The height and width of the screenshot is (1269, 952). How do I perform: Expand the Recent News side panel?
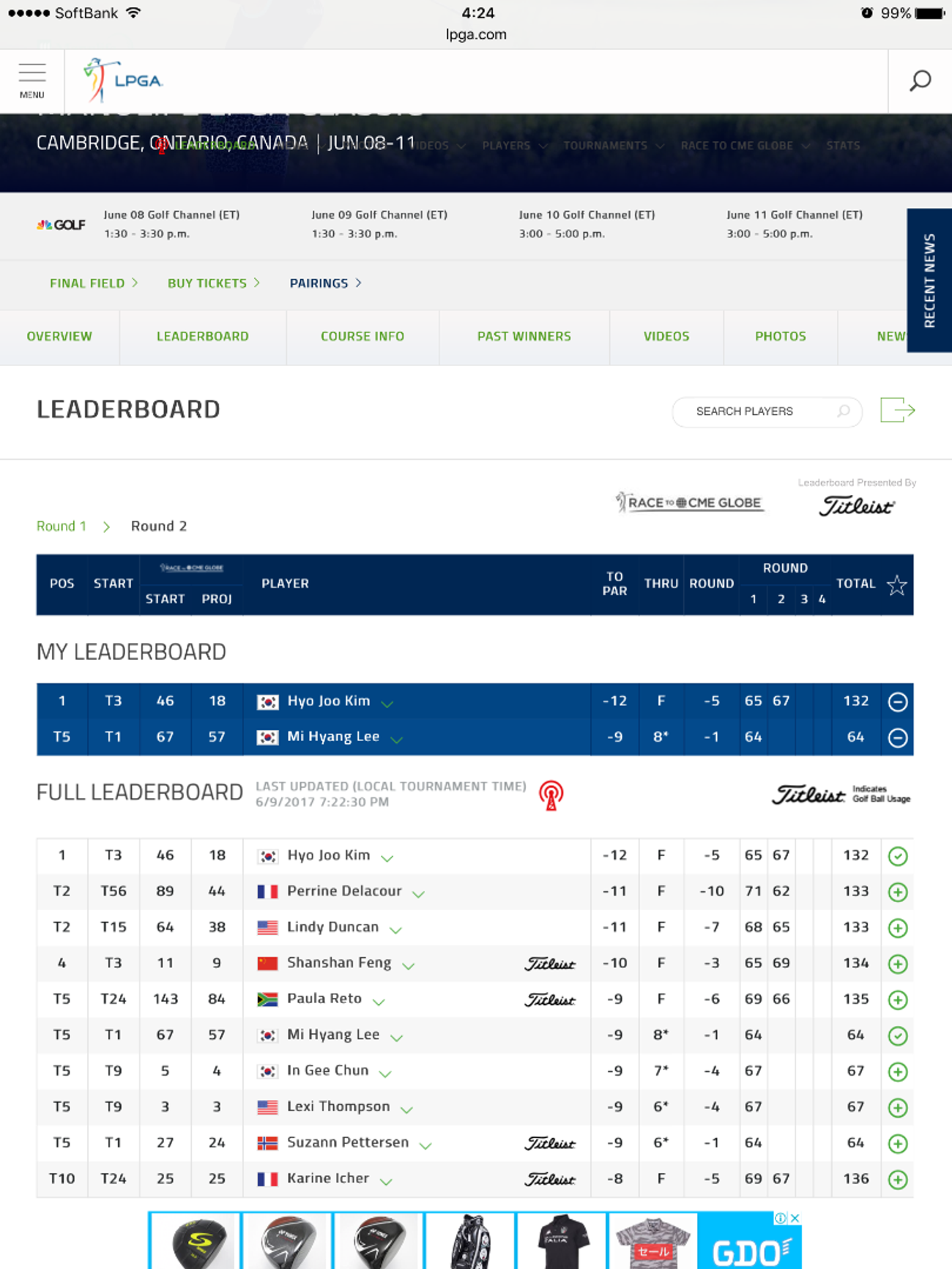pos(929,280)
